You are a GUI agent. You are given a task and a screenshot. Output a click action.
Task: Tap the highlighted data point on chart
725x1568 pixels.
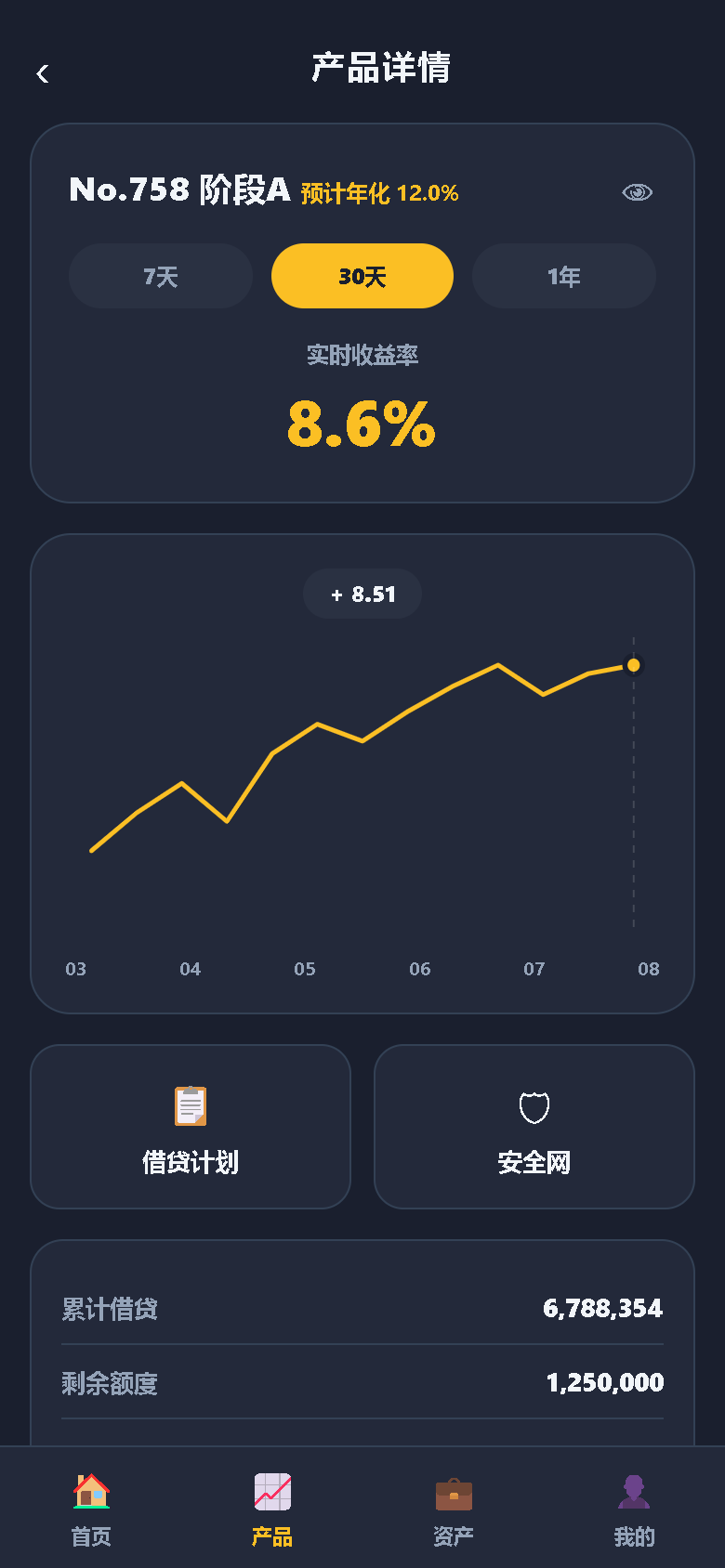click(634, 665)
